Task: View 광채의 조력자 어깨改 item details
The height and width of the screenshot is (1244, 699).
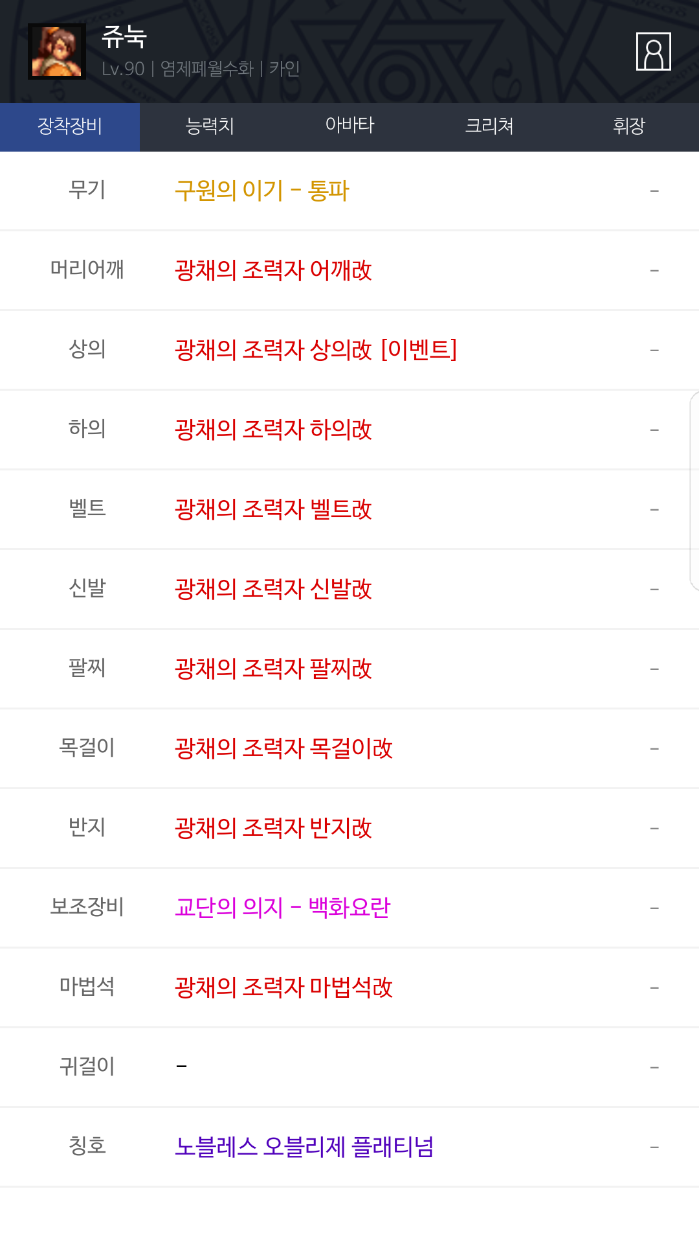Action: coord(273,270)
